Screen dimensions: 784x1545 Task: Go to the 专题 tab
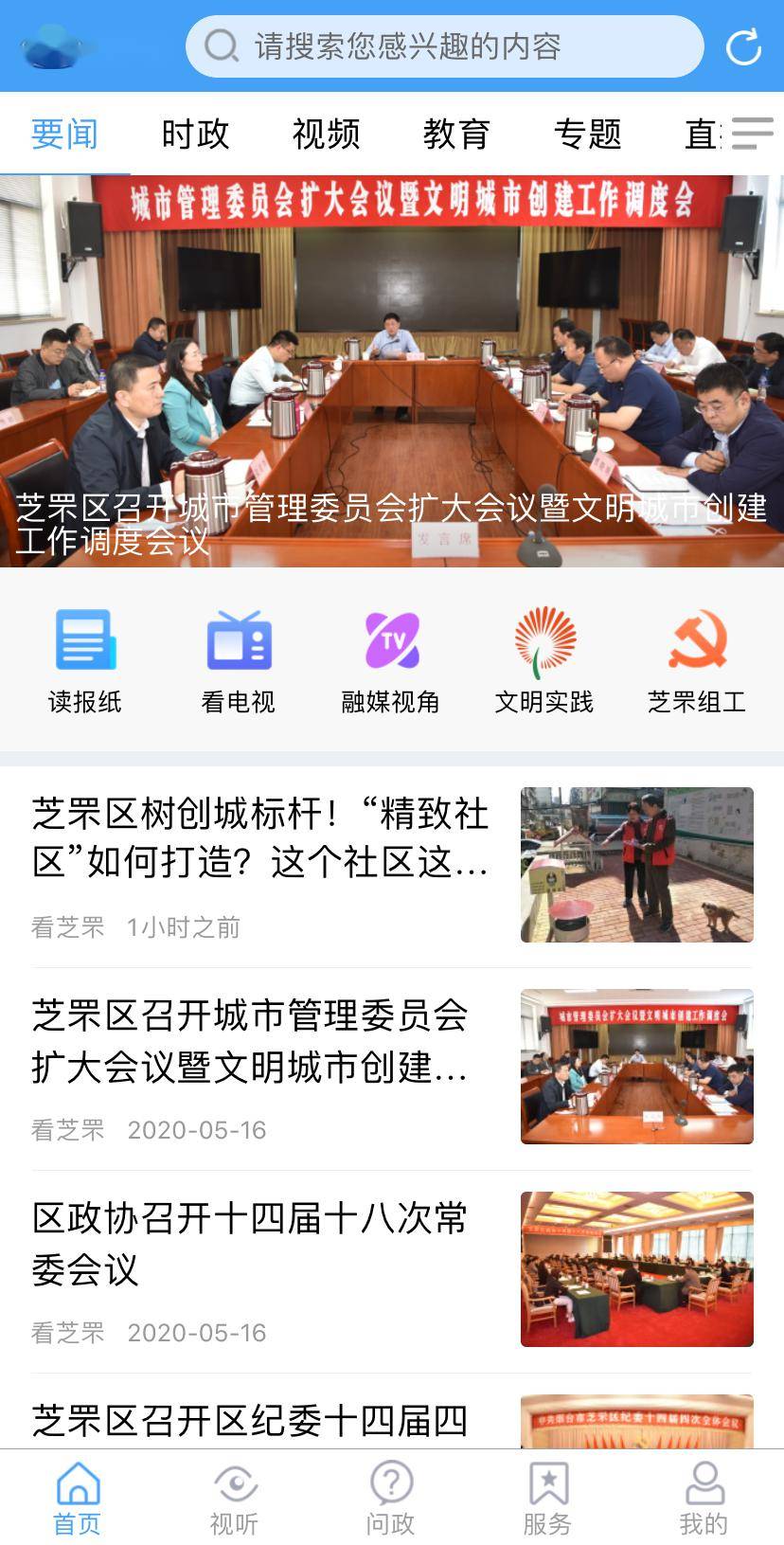pos(587,134)
